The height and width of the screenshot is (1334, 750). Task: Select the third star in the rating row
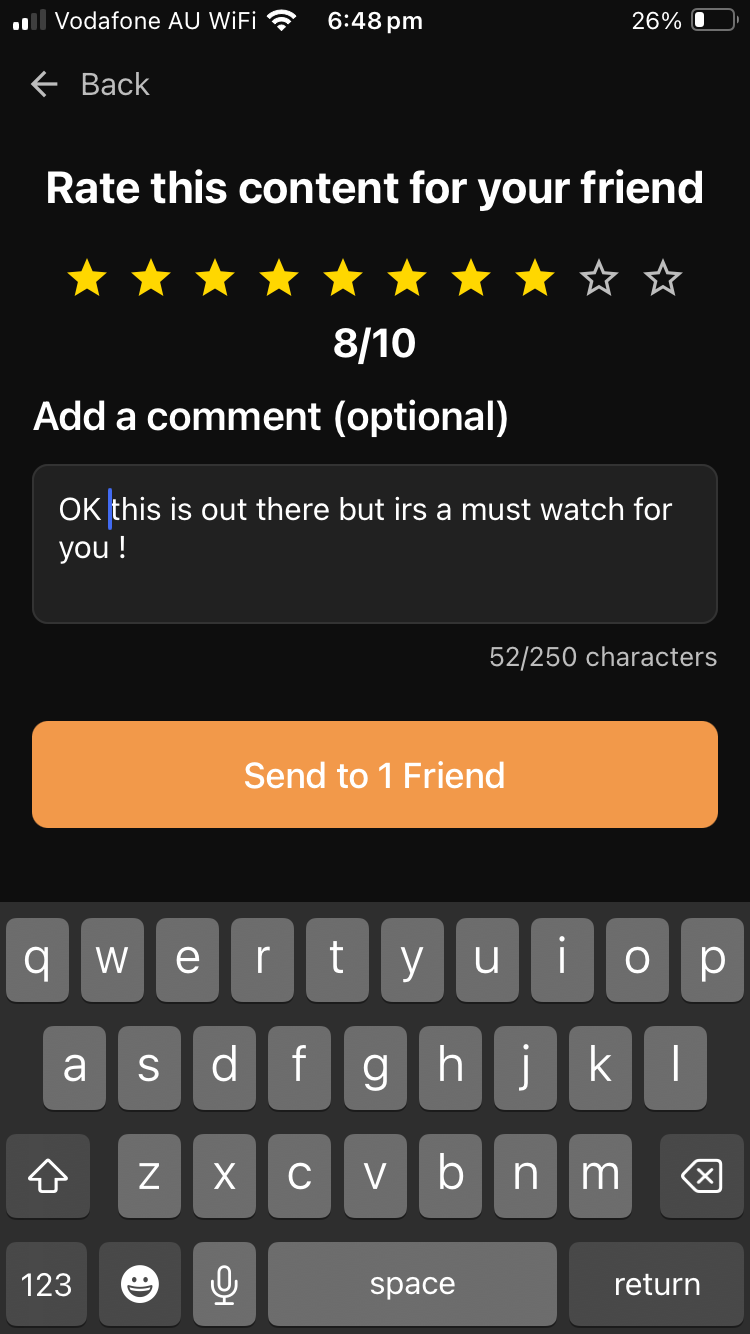214,278
